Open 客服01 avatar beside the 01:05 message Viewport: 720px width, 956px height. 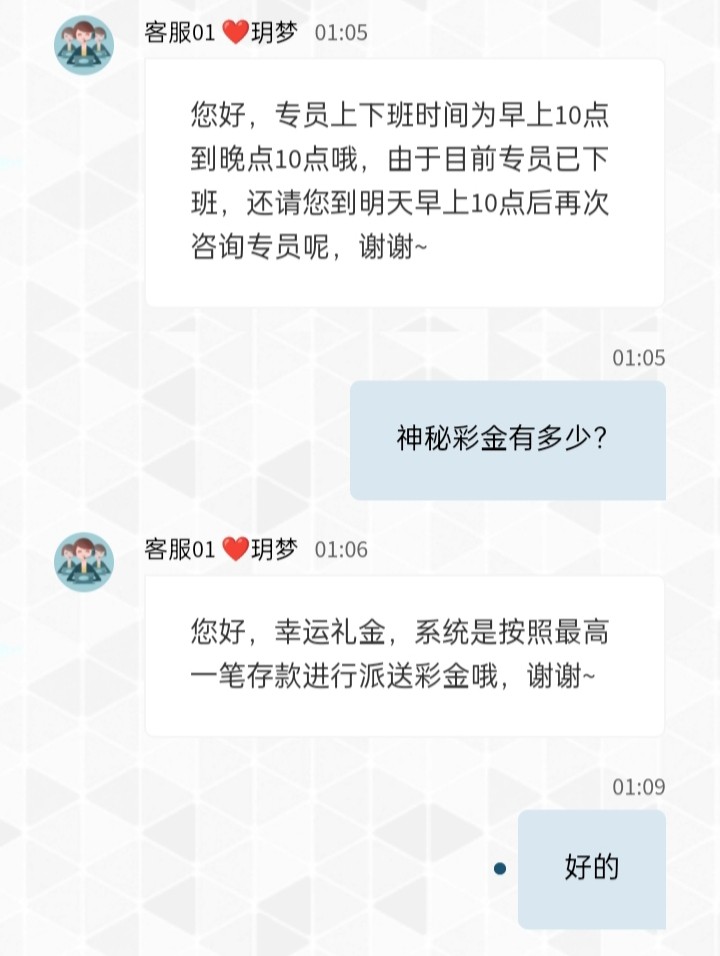pyautogui.click(x=84, y=45)
